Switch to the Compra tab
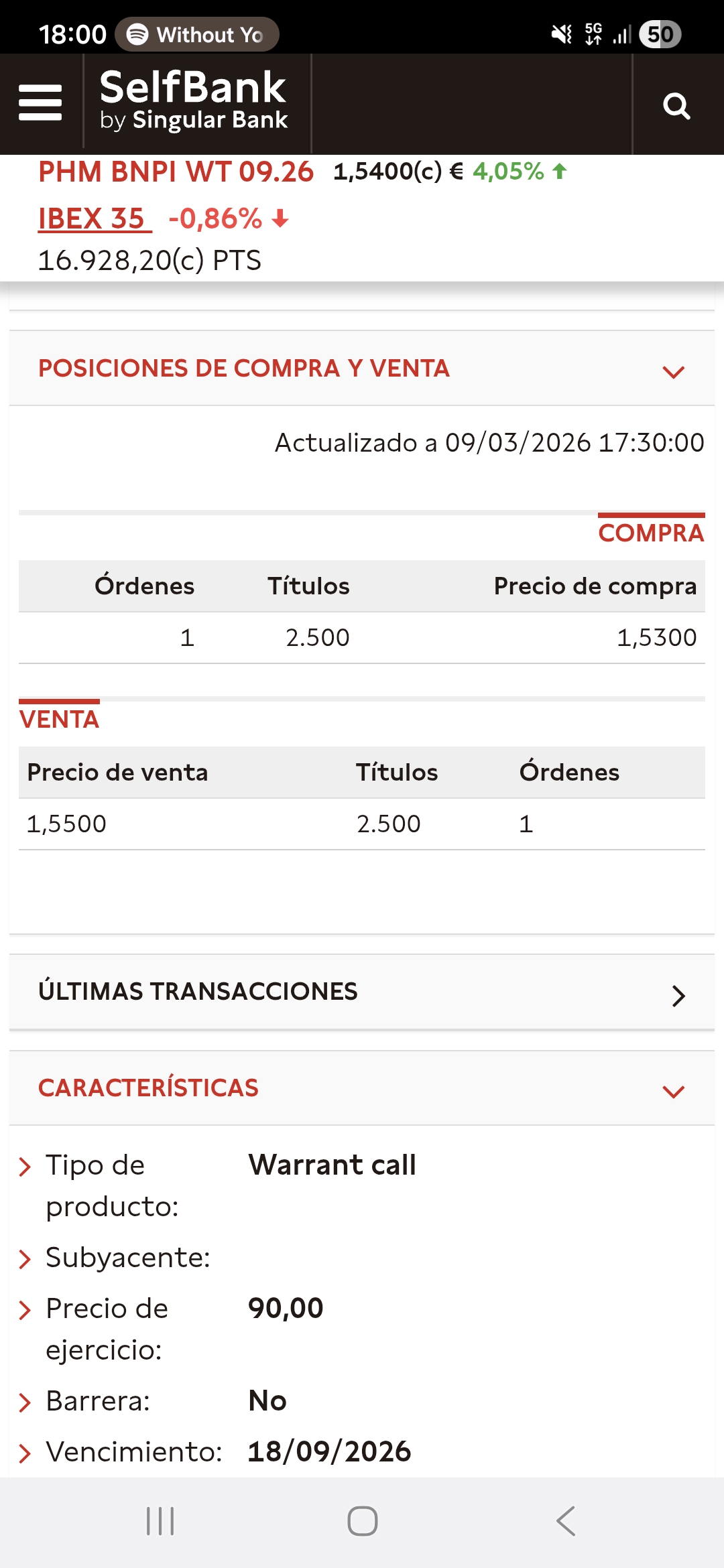 [x=652, y=533]
